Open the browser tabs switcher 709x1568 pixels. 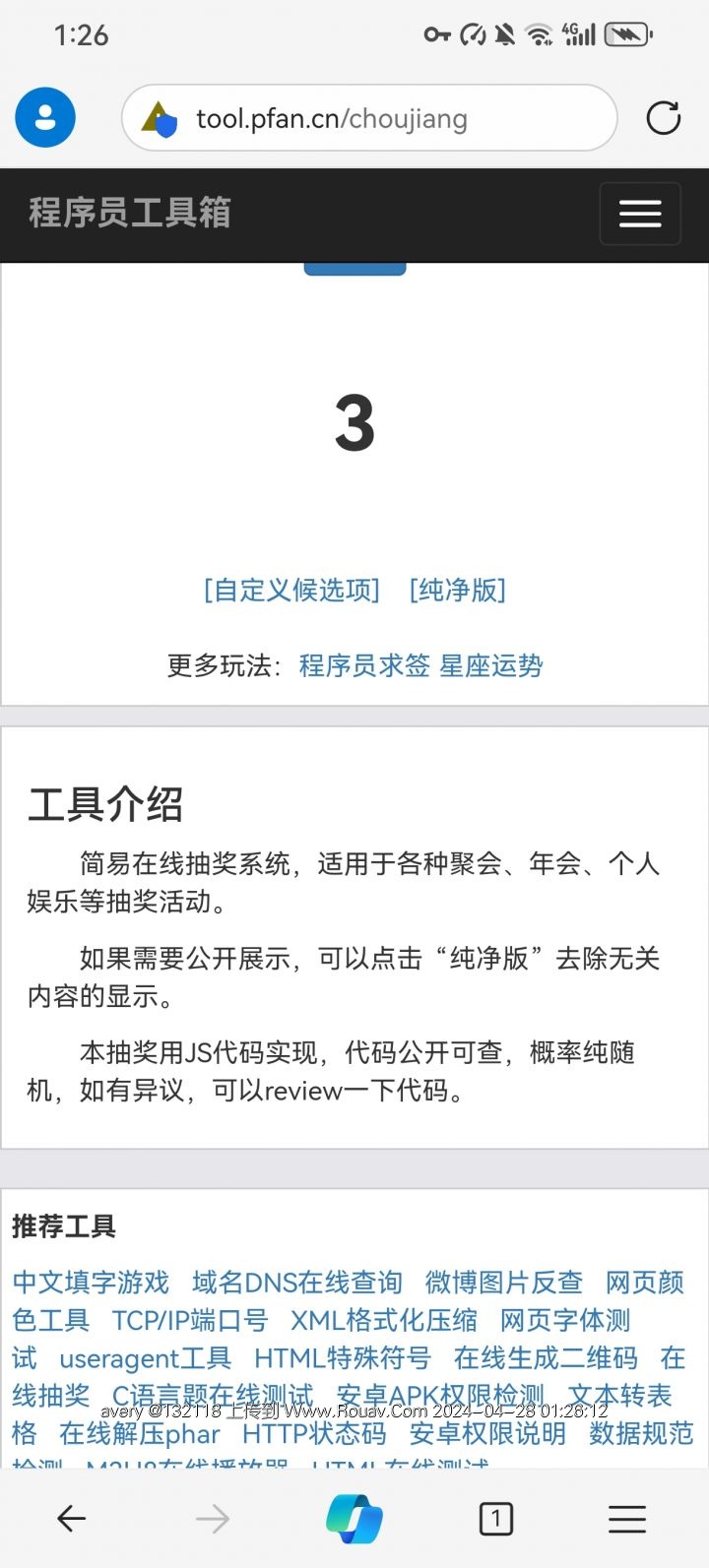click(496, 1519)
